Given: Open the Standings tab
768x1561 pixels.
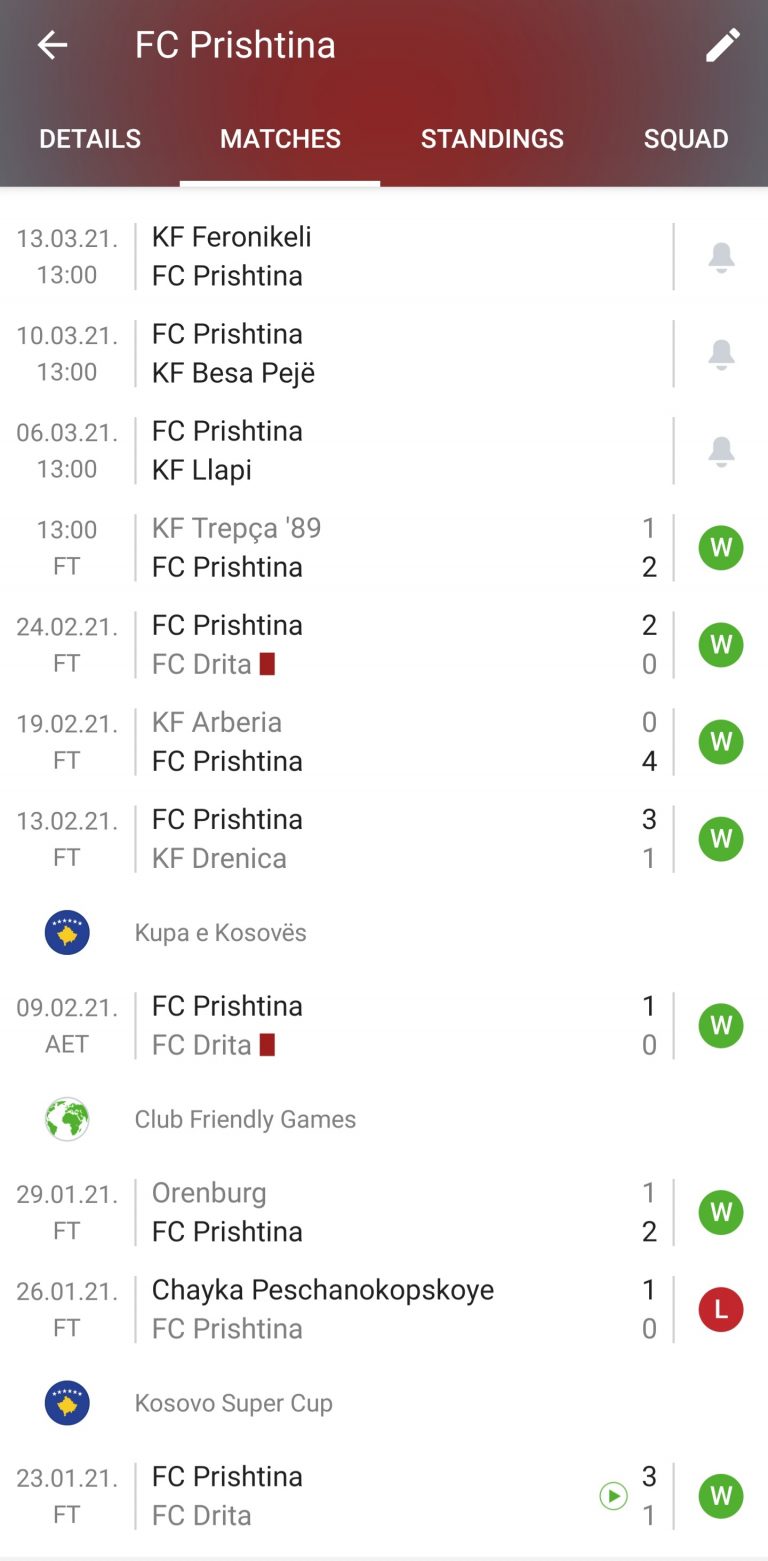Looking at the screenshot, I should tap(492, 139).
